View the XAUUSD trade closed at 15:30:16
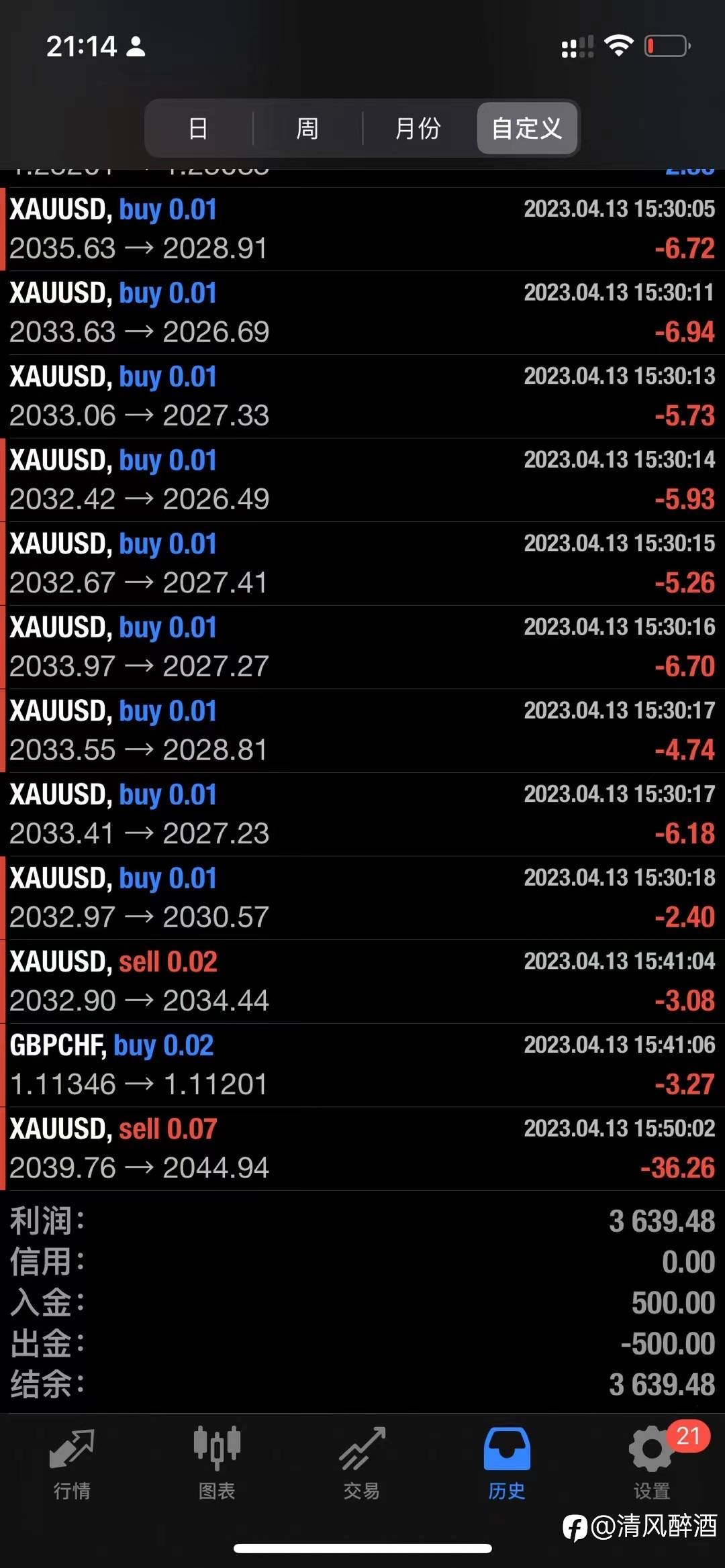The image size is (725, 1568). point(362,647)
